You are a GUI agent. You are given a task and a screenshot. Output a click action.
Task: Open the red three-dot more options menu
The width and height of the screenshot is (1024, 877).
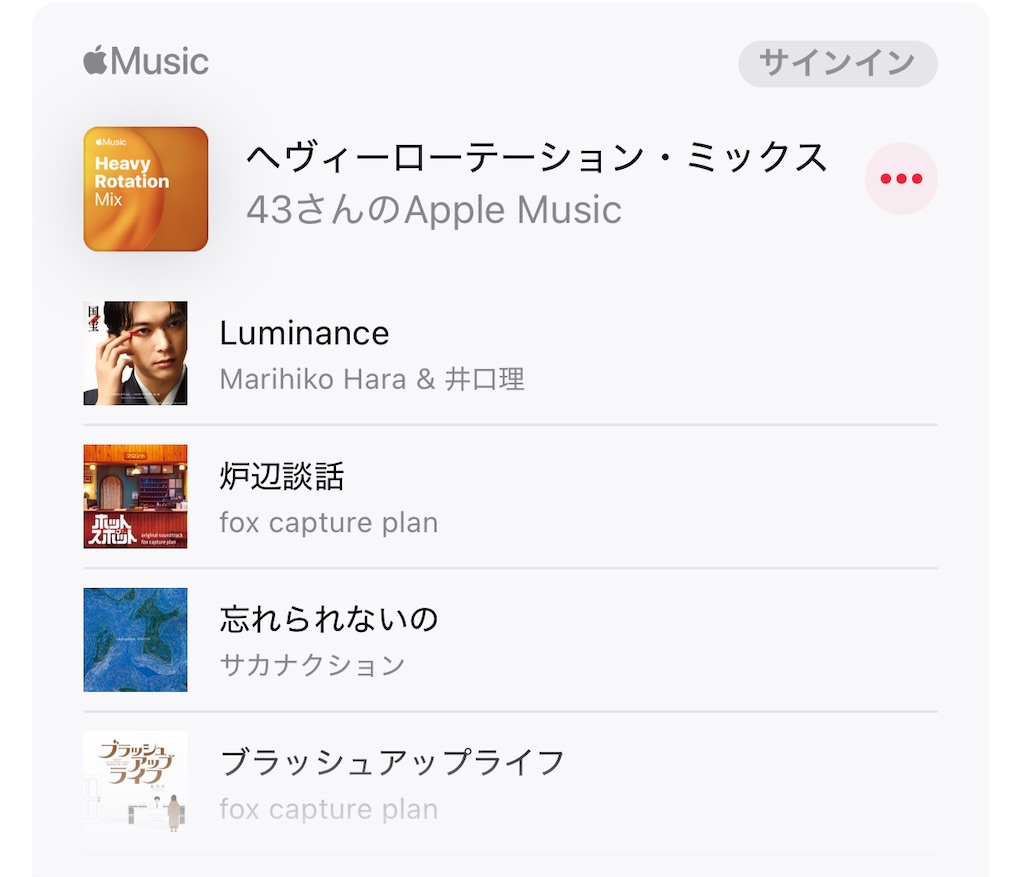pos(901,179)
